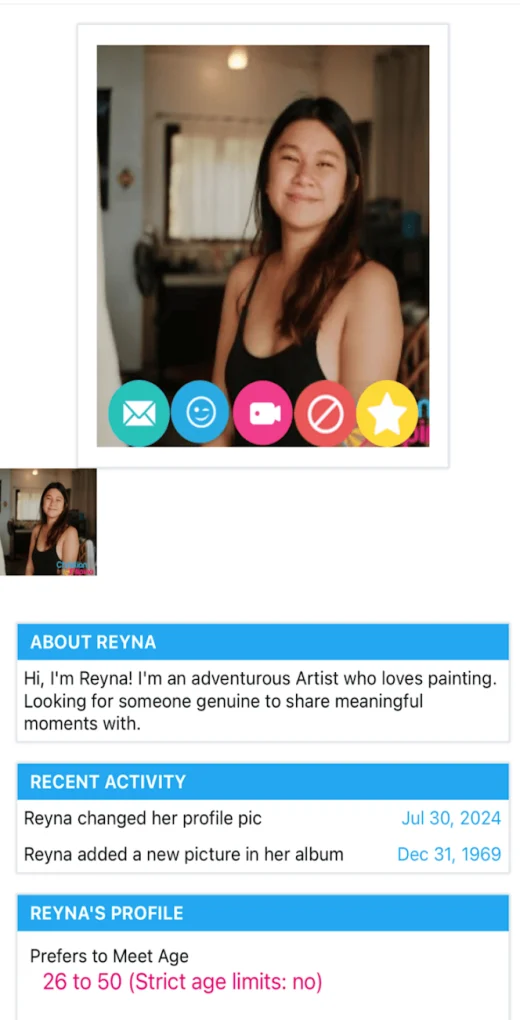Open the small album photo thumbnail
The height and width of the screenshot is (1020, 520).
click(x=48, y=522)
